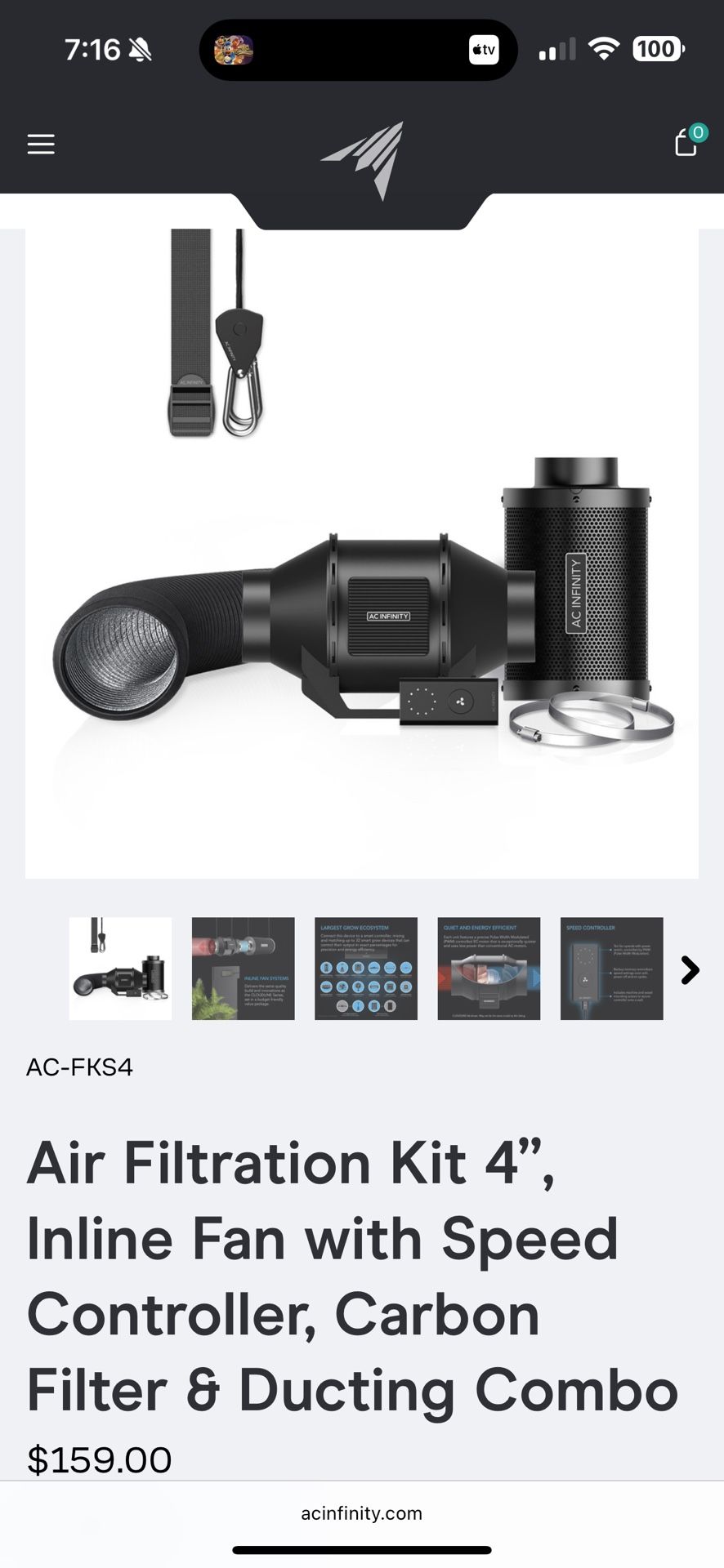Show next thumbnails with the right arrow
Screen dimensions: 724x1568
coord(690,969)
